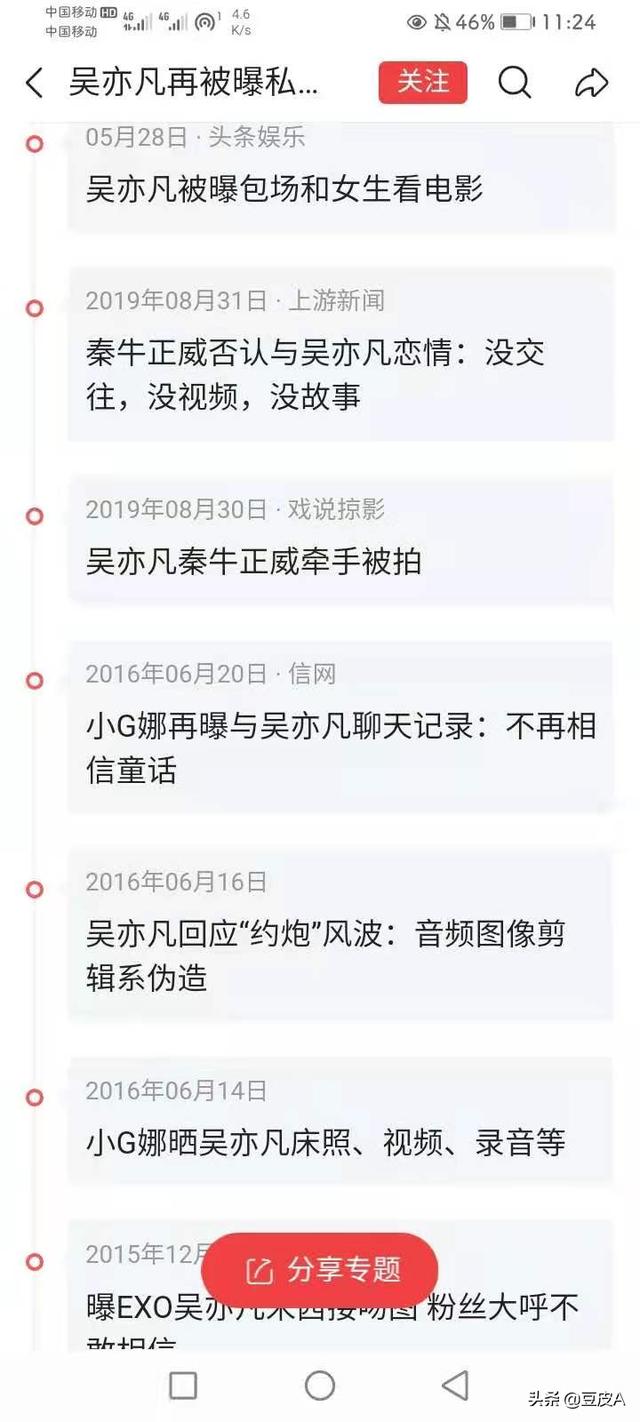
Task: Open recent apps via the square button
Action: point(183,1385)
